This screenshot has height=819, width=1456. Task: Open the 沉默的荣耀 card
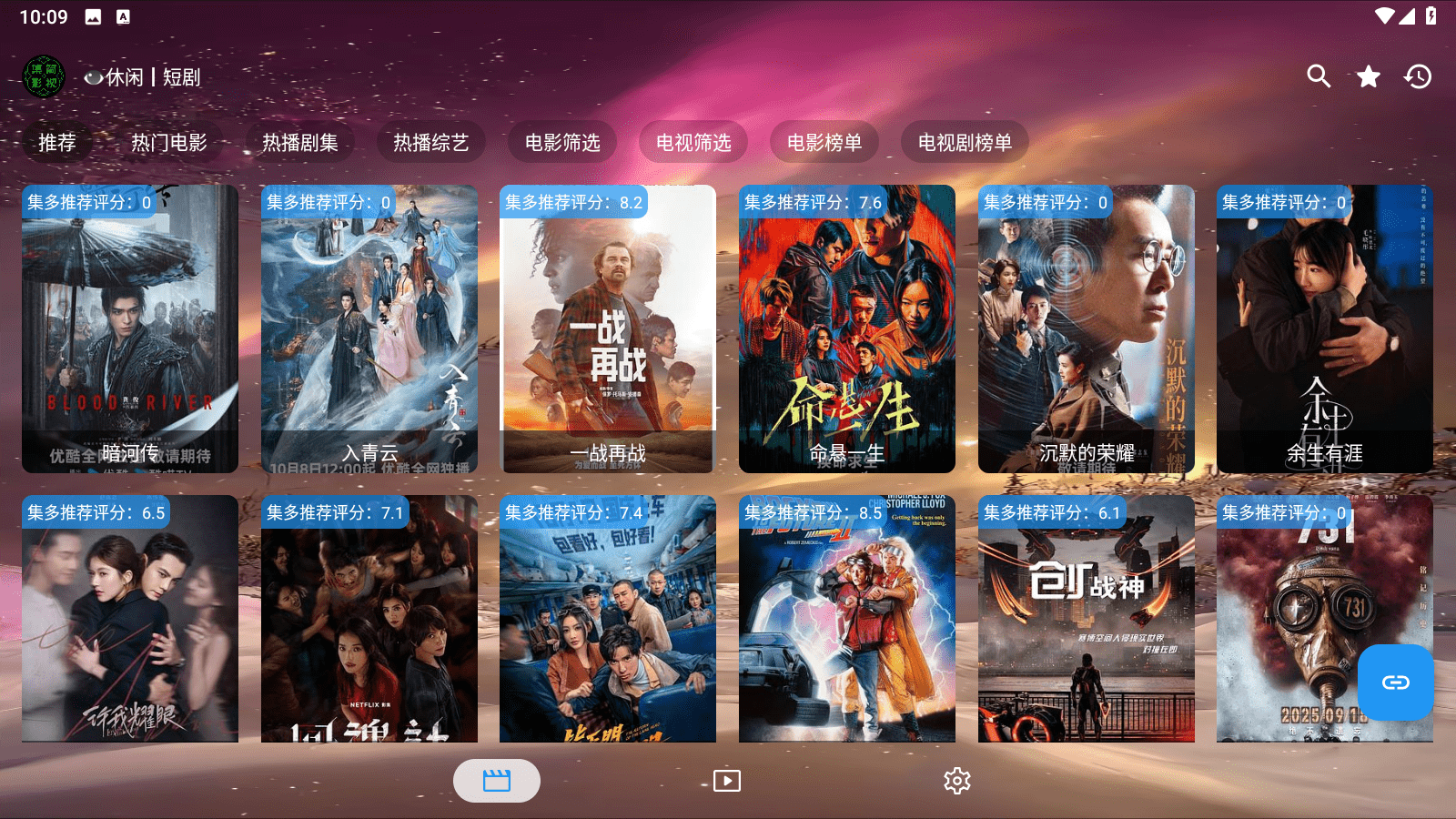tap(1087, 329)
